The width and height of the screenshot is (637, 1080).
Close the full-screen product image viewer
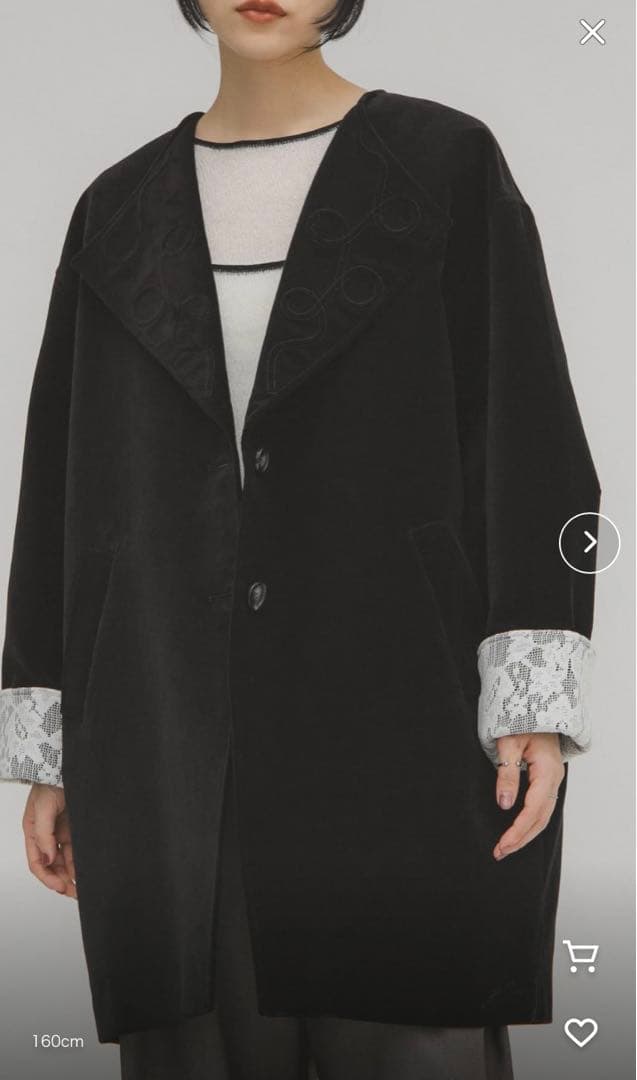click(592, 32)
